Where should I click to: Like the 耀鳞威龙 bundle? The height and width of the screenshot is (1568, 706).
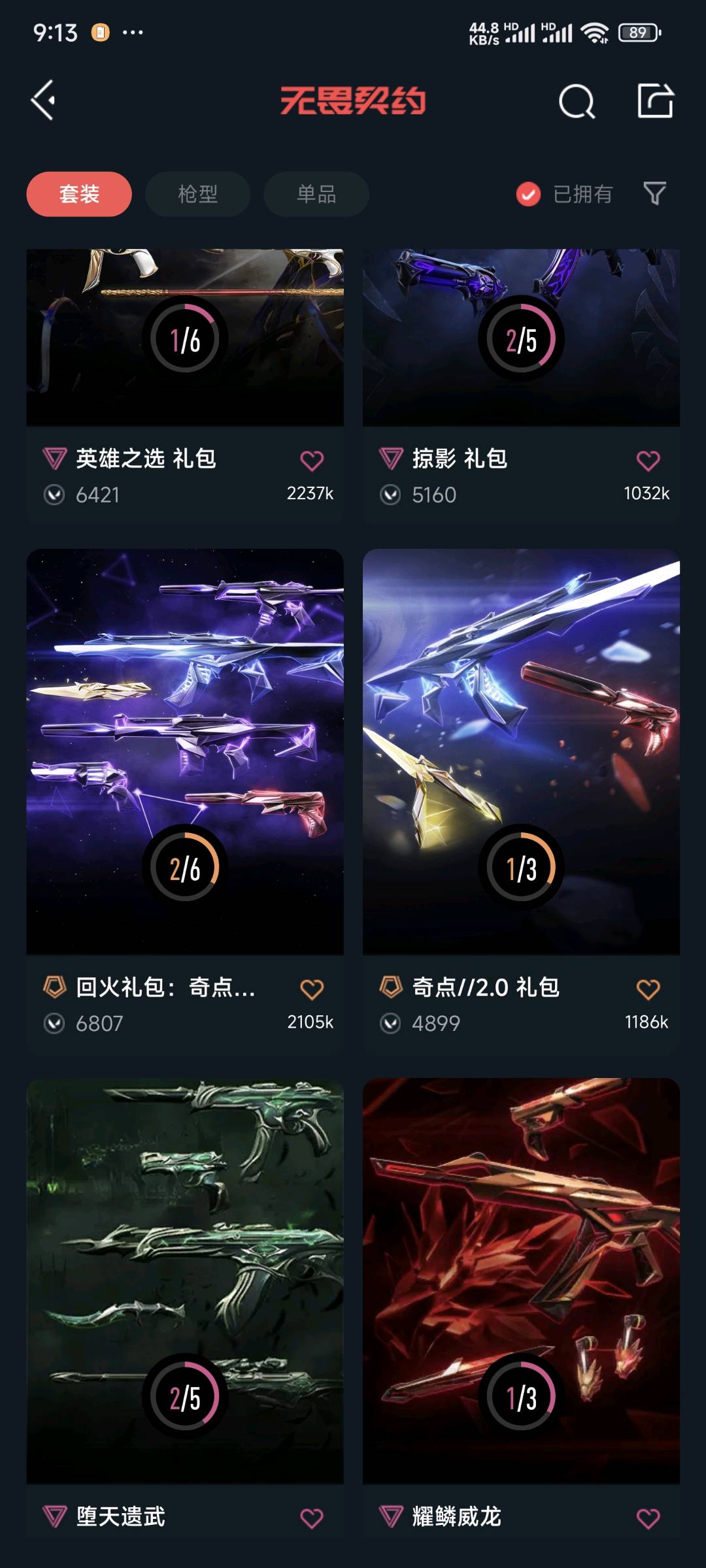tap(648, 1518)
